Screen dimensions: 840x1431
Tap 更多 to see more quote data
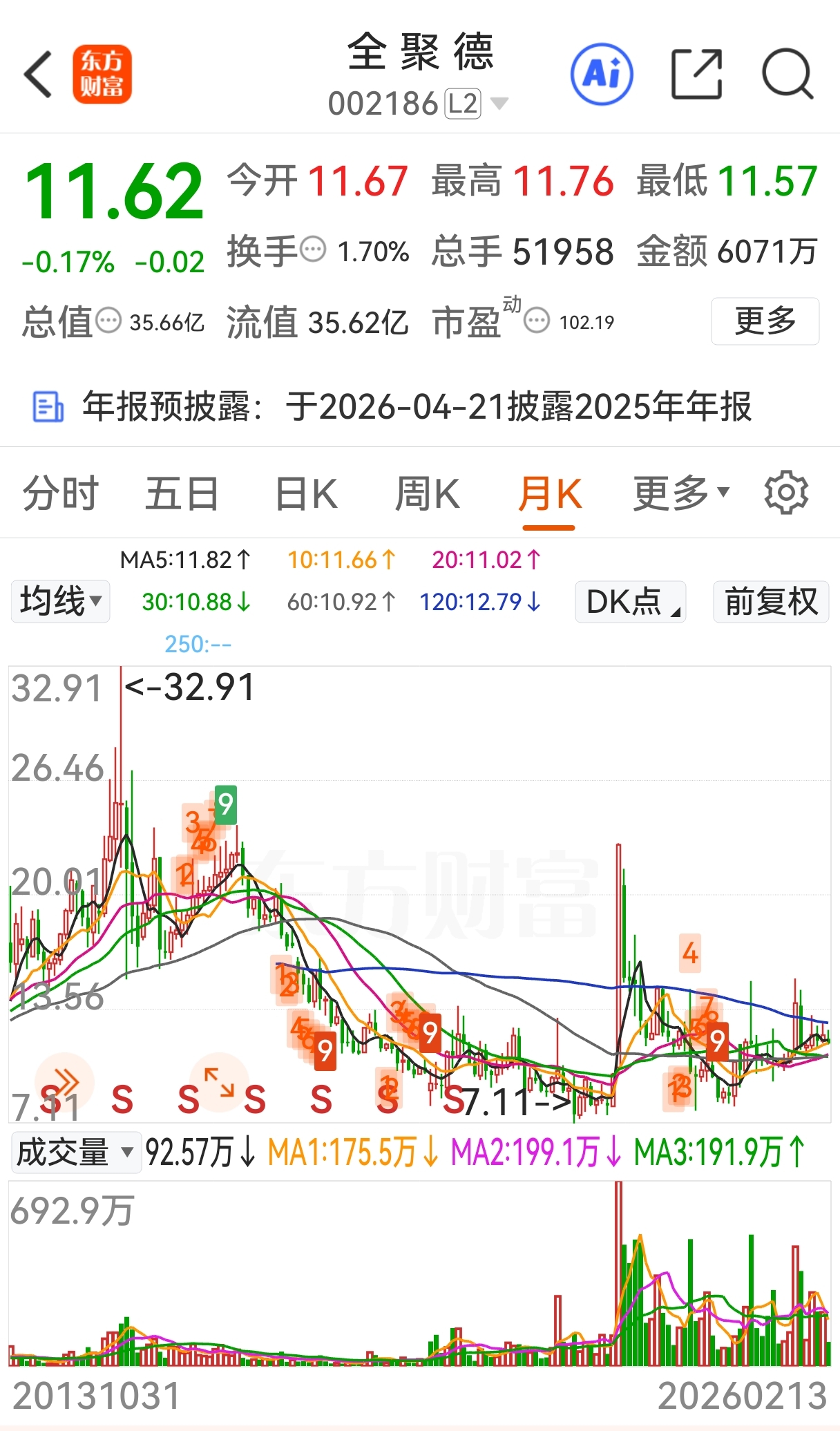765,321
